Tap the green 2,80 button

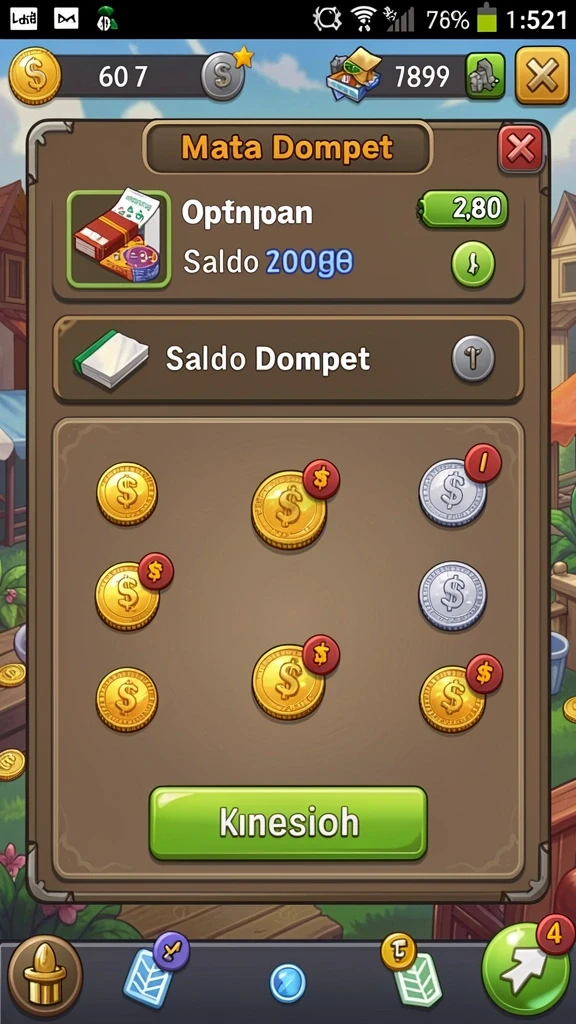pyautogui.click(x=464, y=209)
